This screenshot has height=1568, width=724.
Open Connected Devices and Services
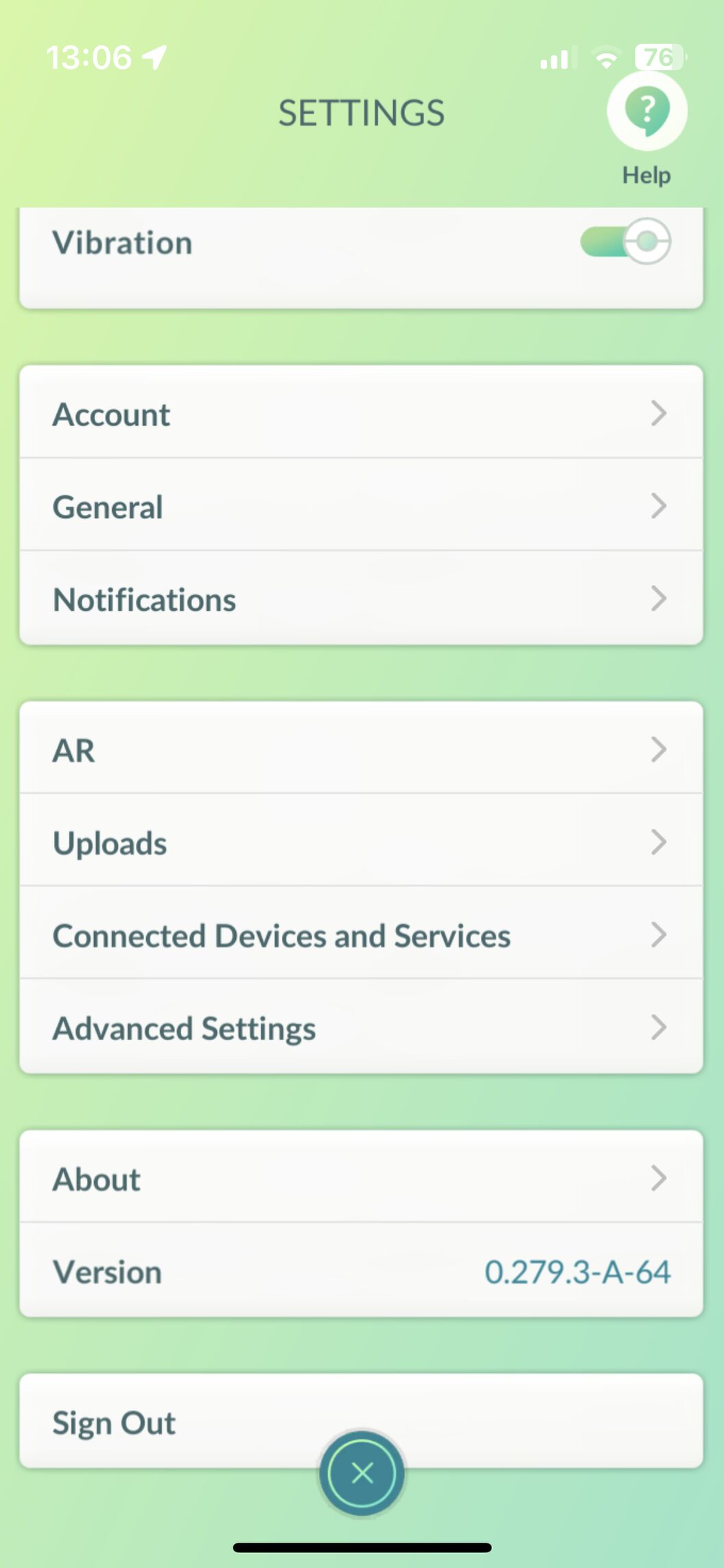(x=361, y=934)
